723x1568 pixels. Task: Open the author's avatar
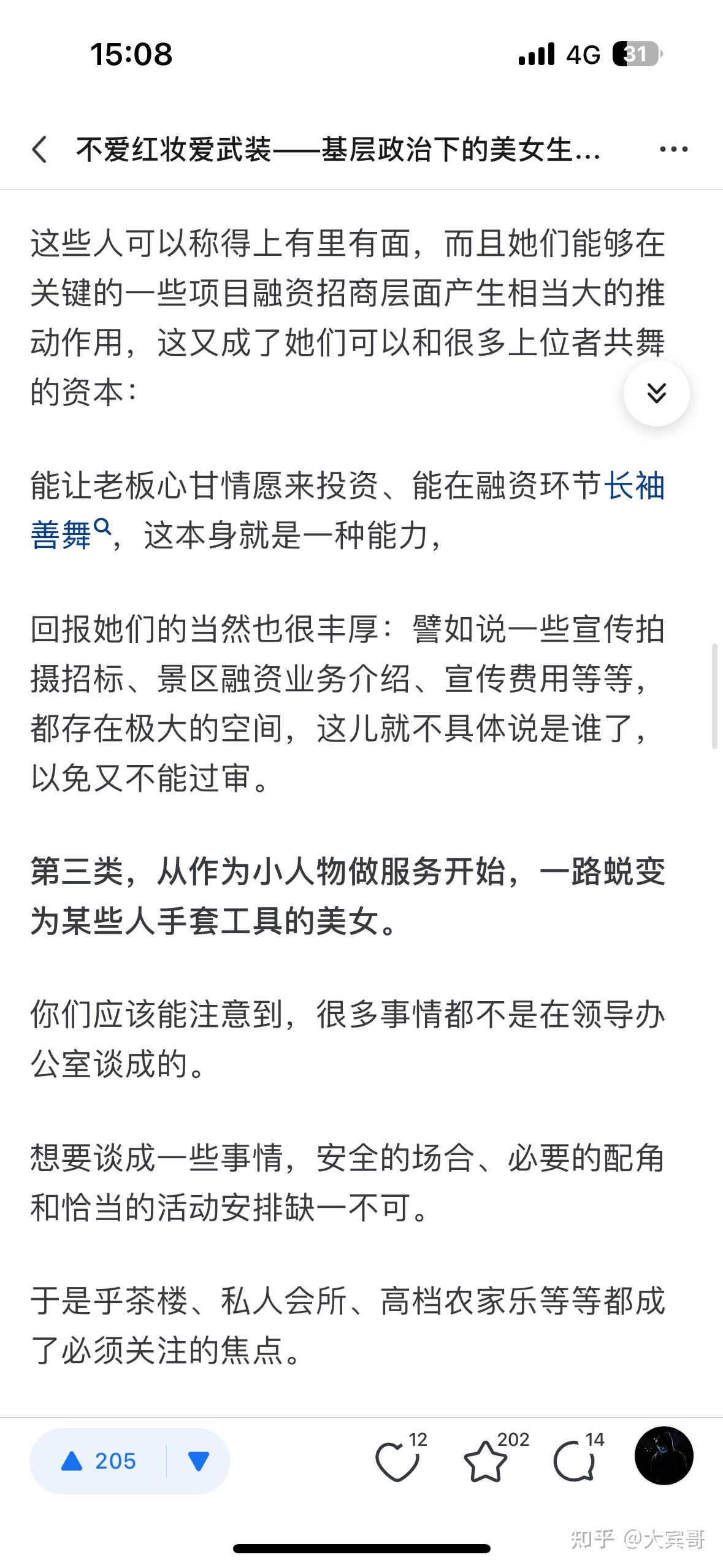(664, 1456)
